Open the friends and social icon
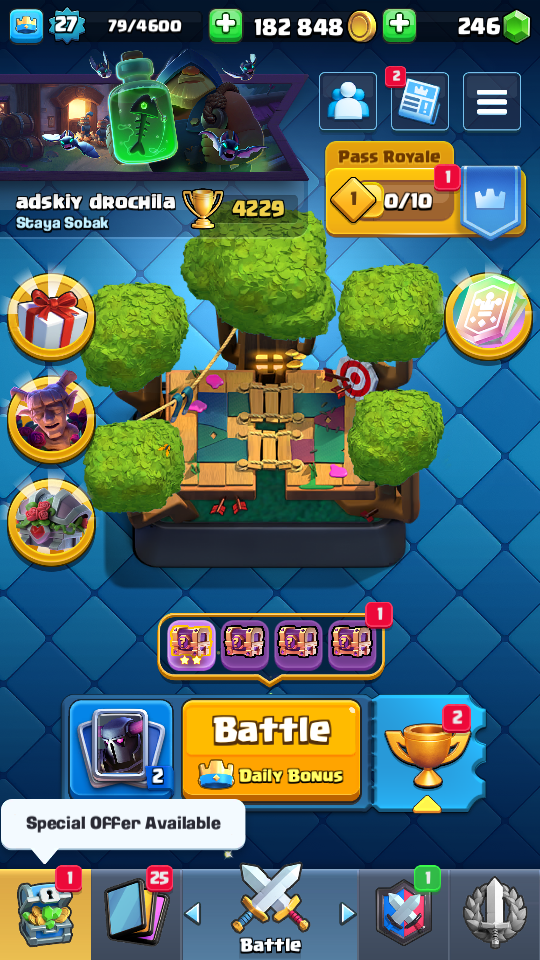The width and height of the screenshot is (540, 960). [x=348, y=101]
